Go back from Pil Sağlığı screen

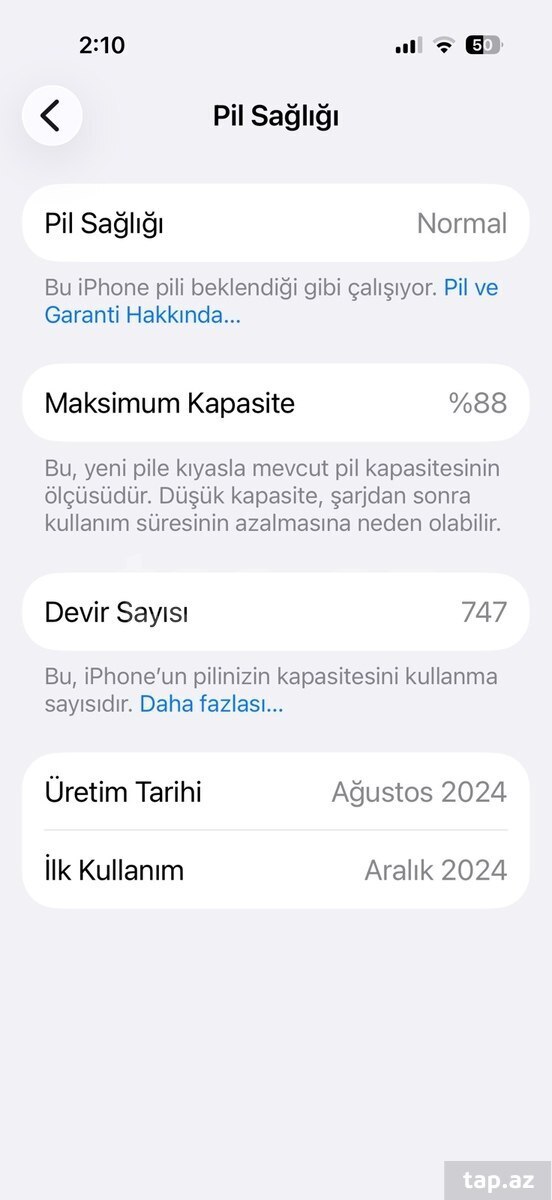pos(52,116)
